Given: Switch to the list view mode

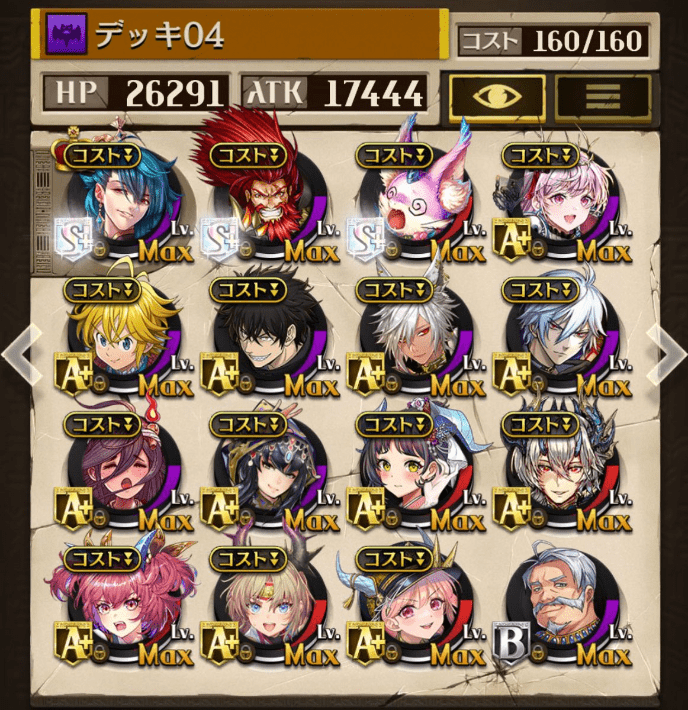Looking at the screenshot, I should coord(603,95).
